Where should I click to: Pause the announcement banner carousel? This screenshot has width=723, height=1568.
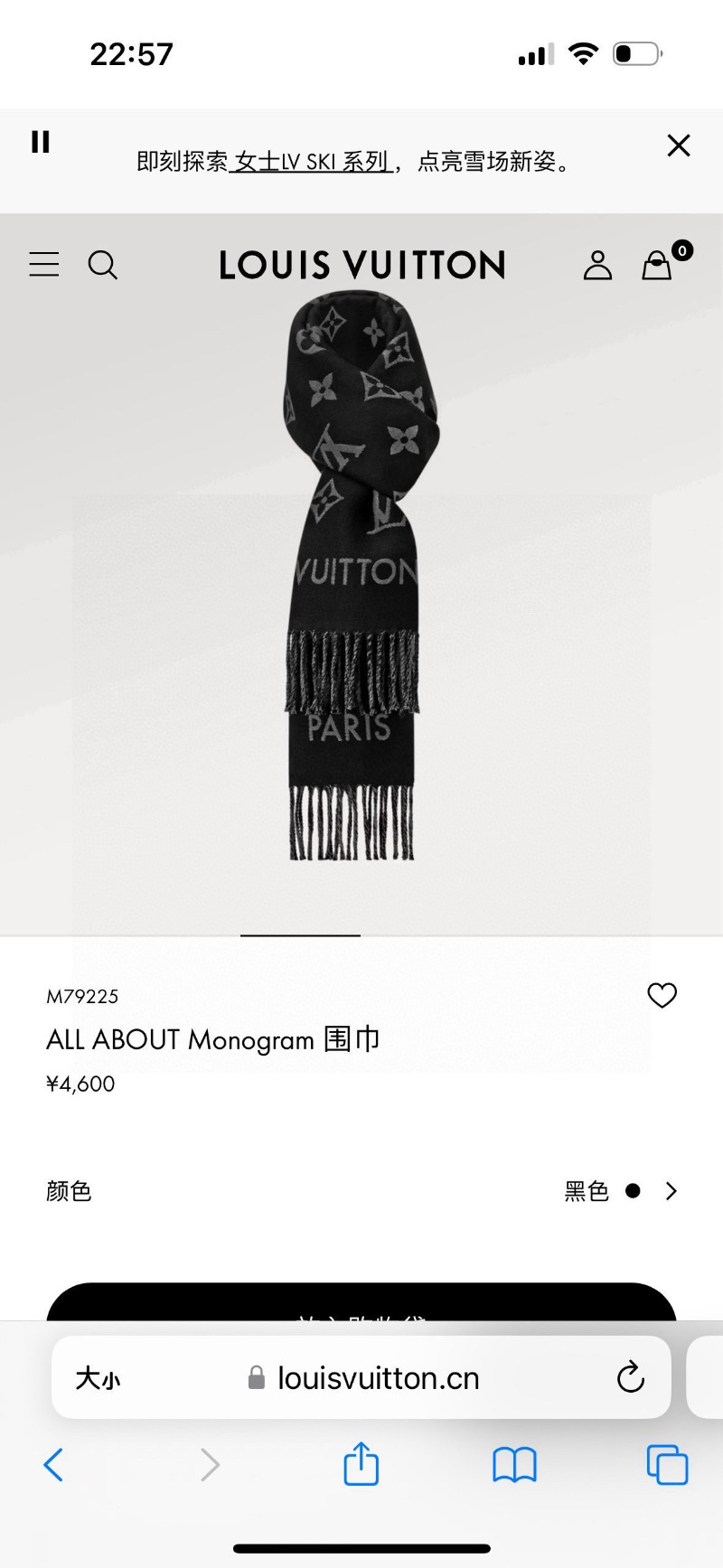pos(41,142)
